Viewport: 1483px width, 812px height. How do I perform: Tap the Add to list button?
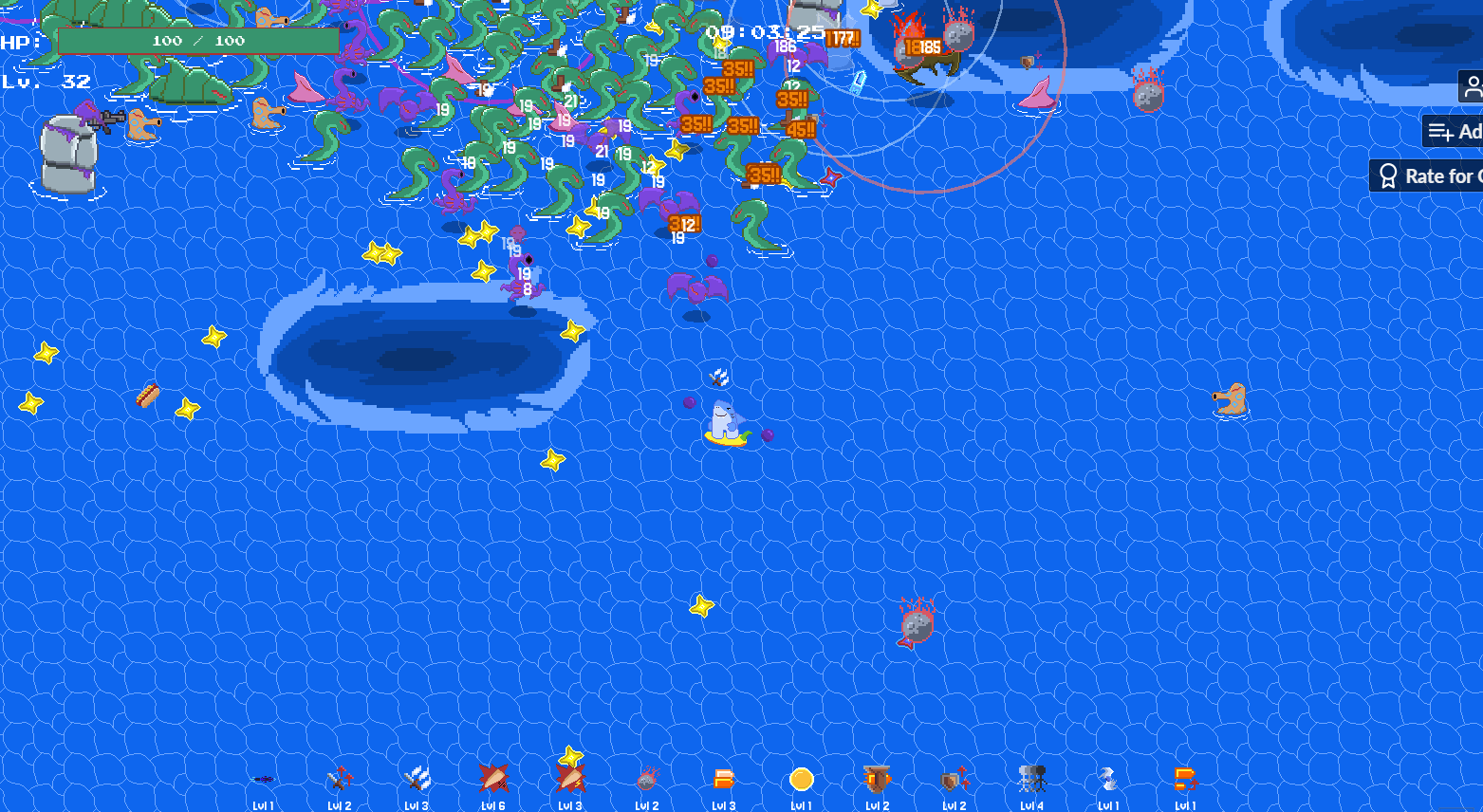pyautogui.click(x=1454, y=132)
